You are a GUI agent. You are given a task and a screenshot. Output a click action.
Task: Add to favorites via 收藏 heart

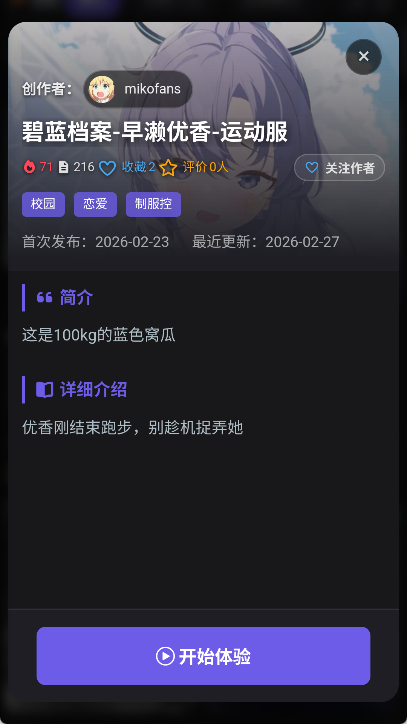[x=127, y=167]
